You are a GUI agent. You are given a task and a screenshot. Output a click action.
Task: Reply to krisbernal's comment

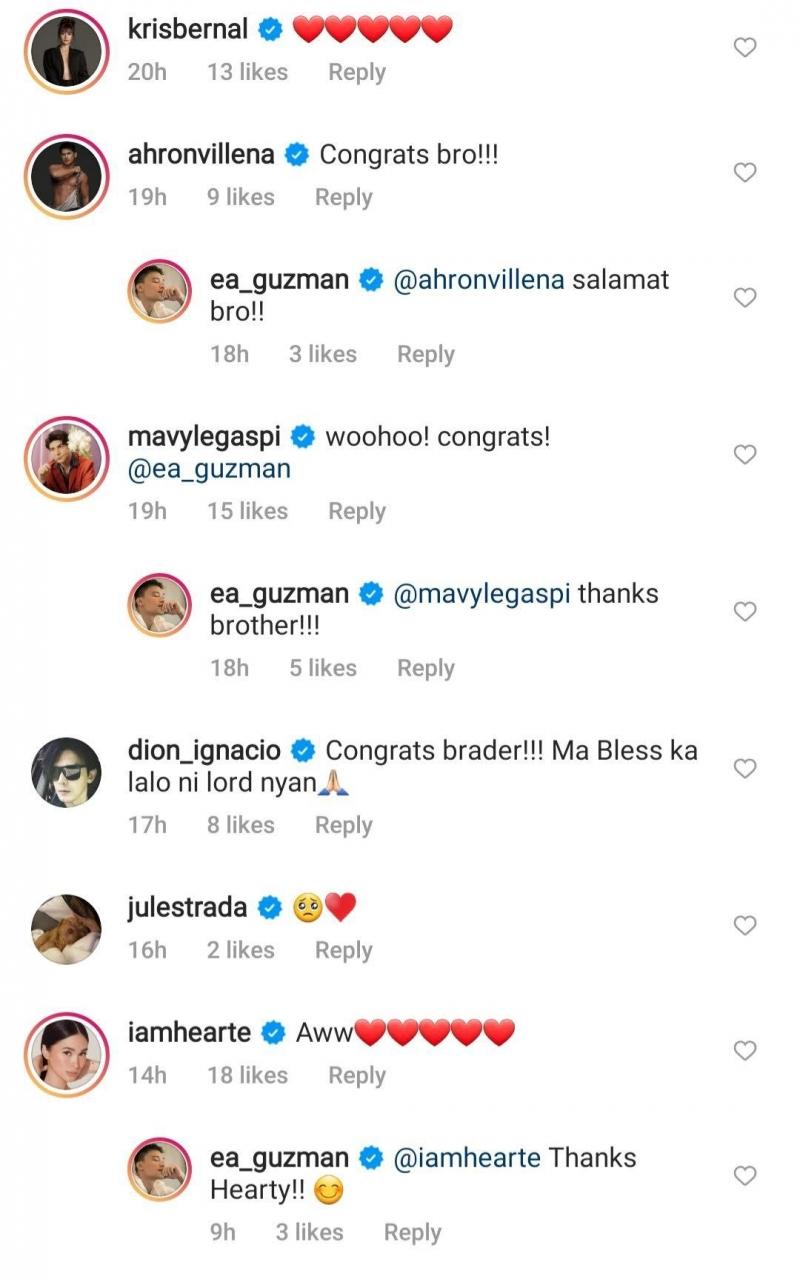[356, 73]
